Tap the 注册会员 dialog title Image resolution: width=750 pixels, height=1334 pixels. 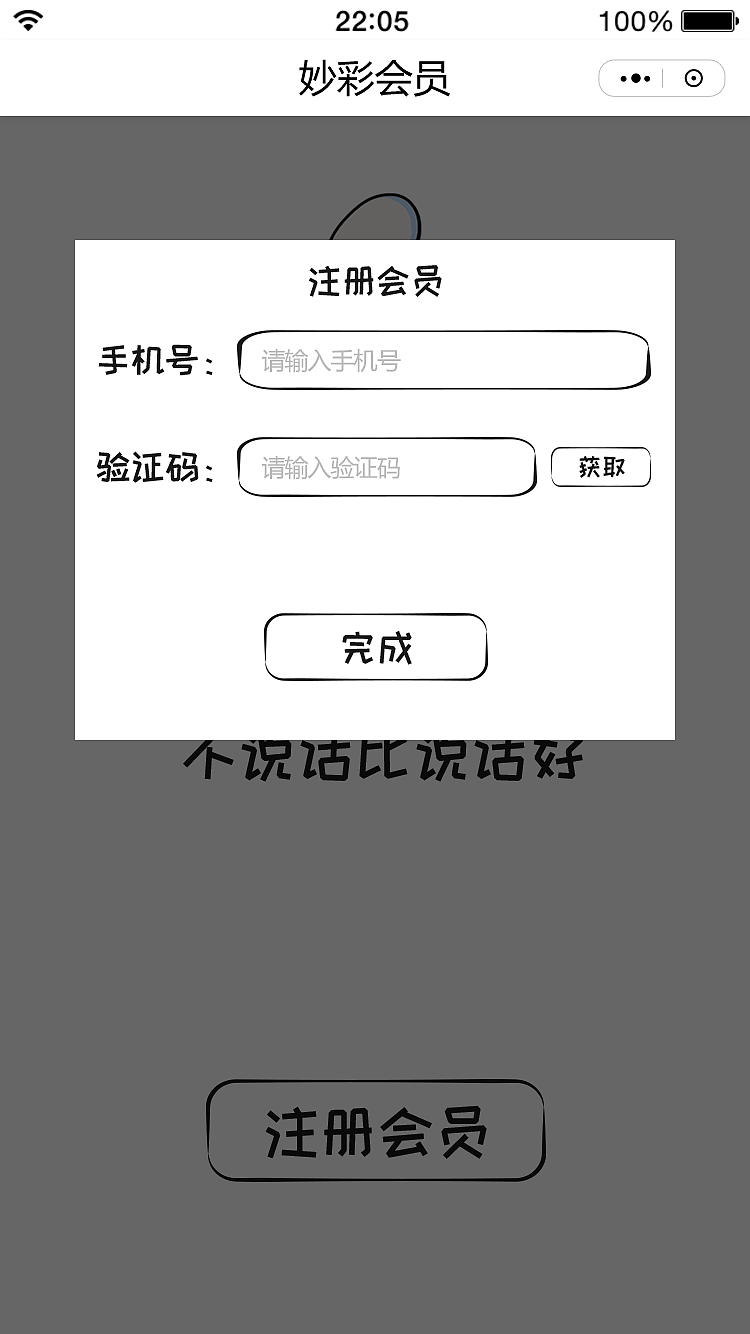point(375,283)
